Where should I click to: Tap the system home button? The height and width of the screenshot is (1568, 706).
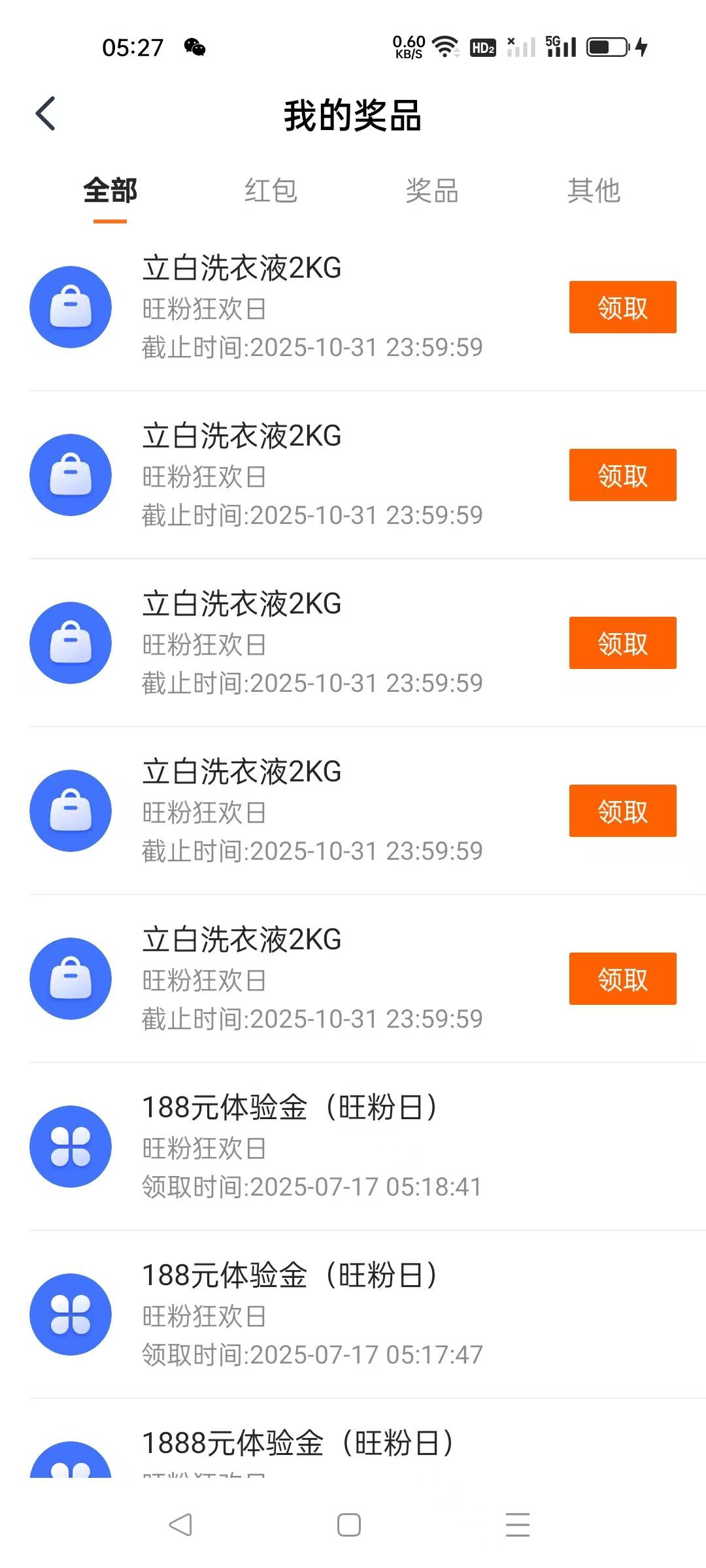(x=349, y=1525)
